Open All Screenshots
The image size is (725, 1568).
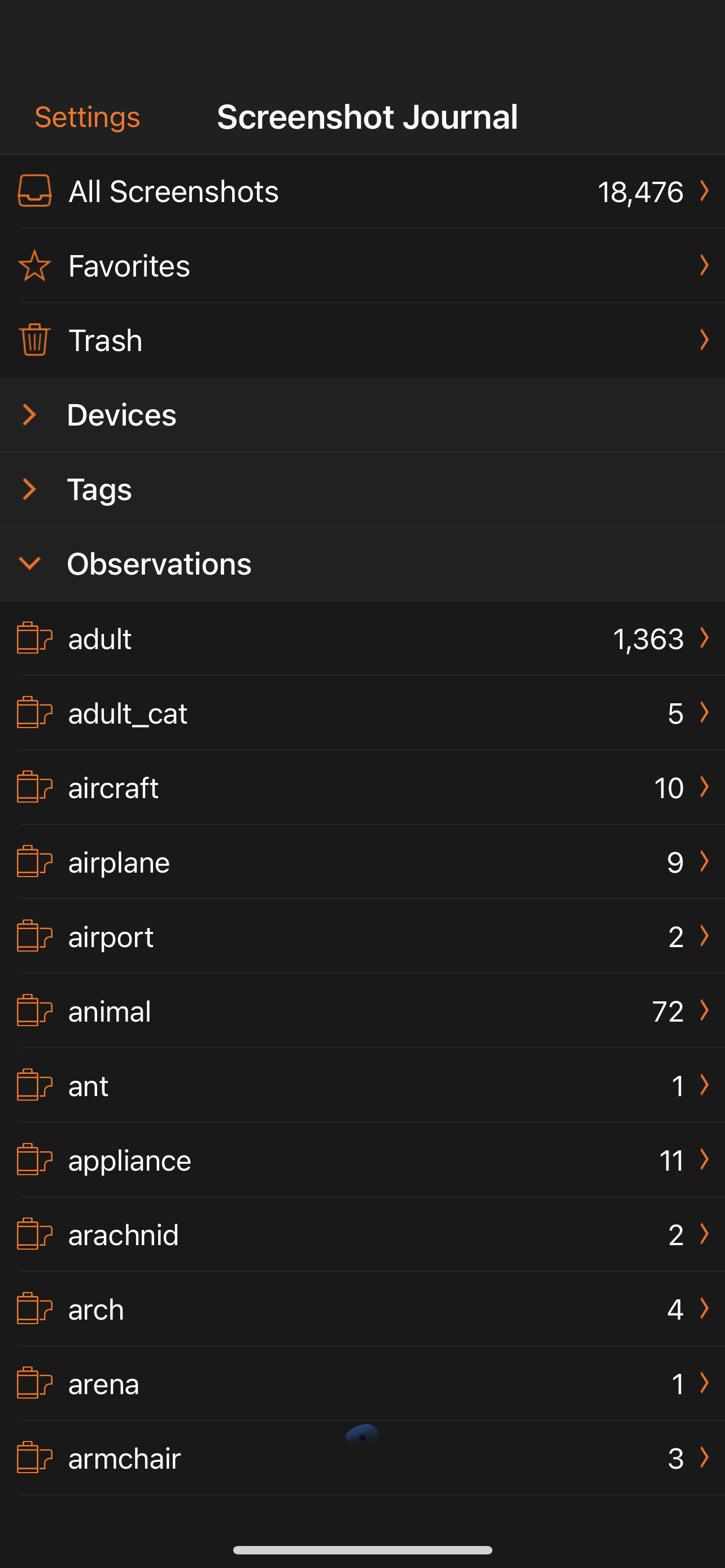click(362, 192)
